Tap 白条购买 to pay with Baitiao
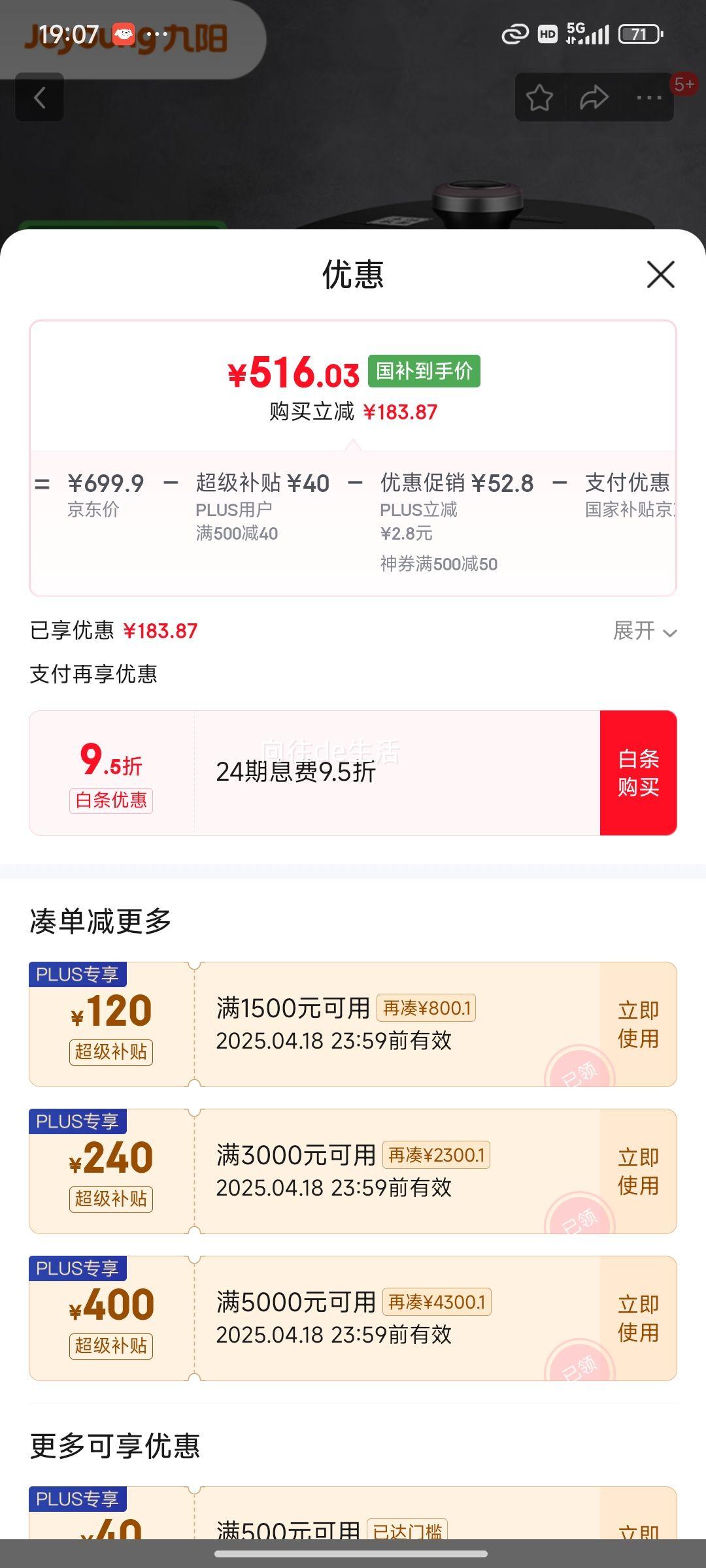 coord(638,771)
